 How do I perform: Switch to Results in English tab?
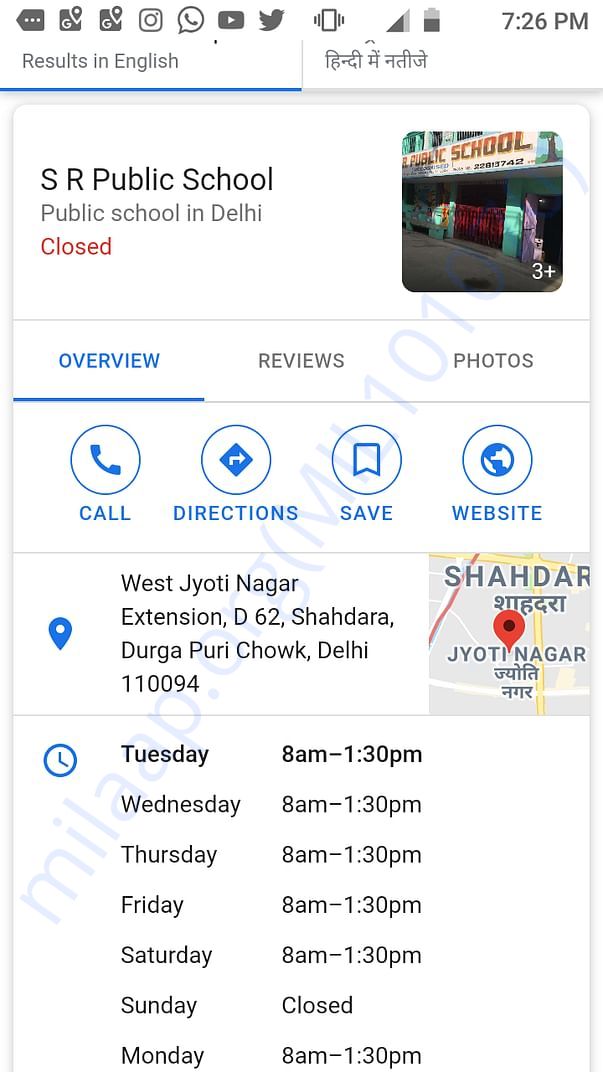point(100,62)
